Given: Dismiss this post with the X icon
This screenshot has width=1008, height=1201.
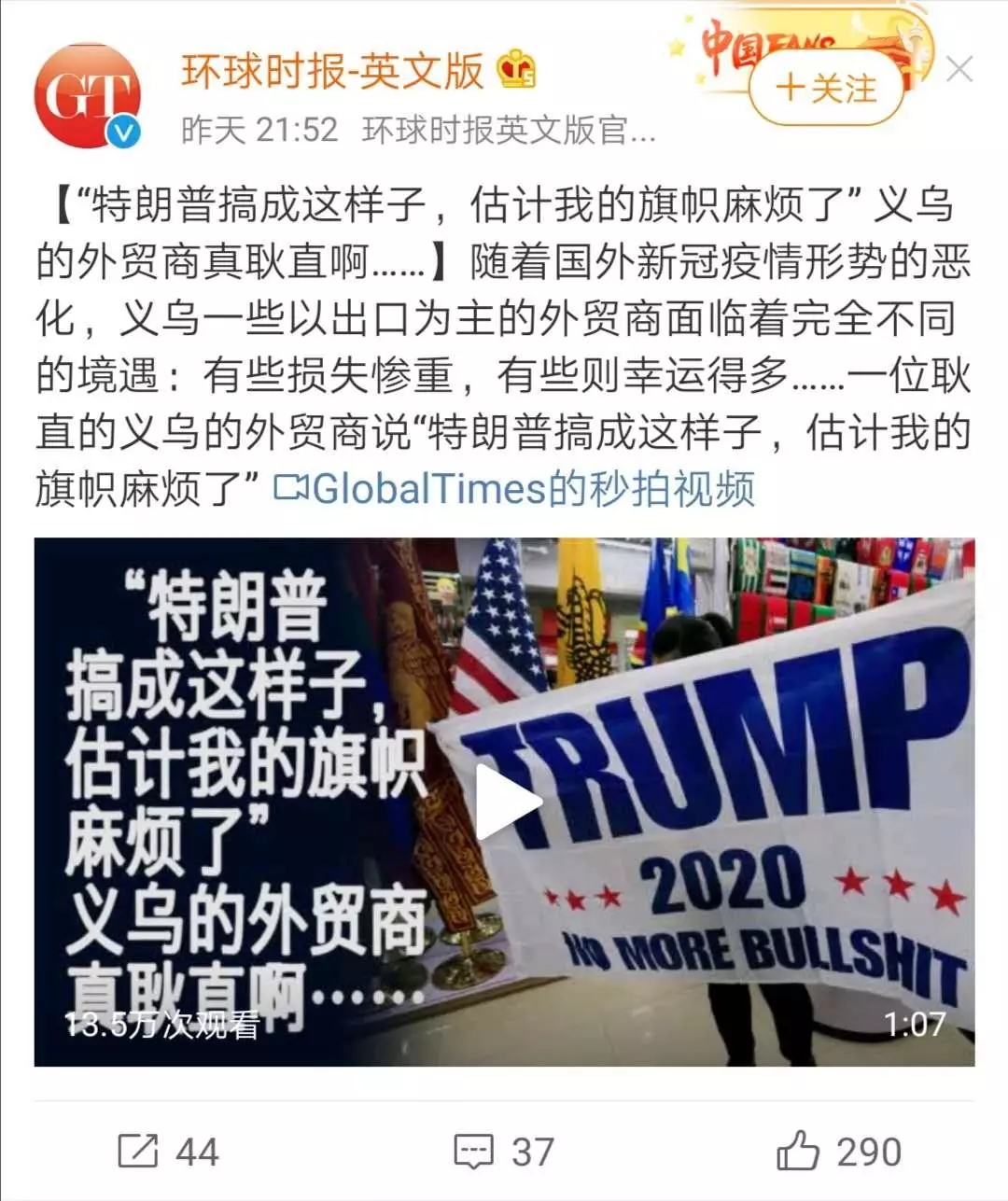Looking at the screenshot, I should pyautogui.click(x=959, y=70).
